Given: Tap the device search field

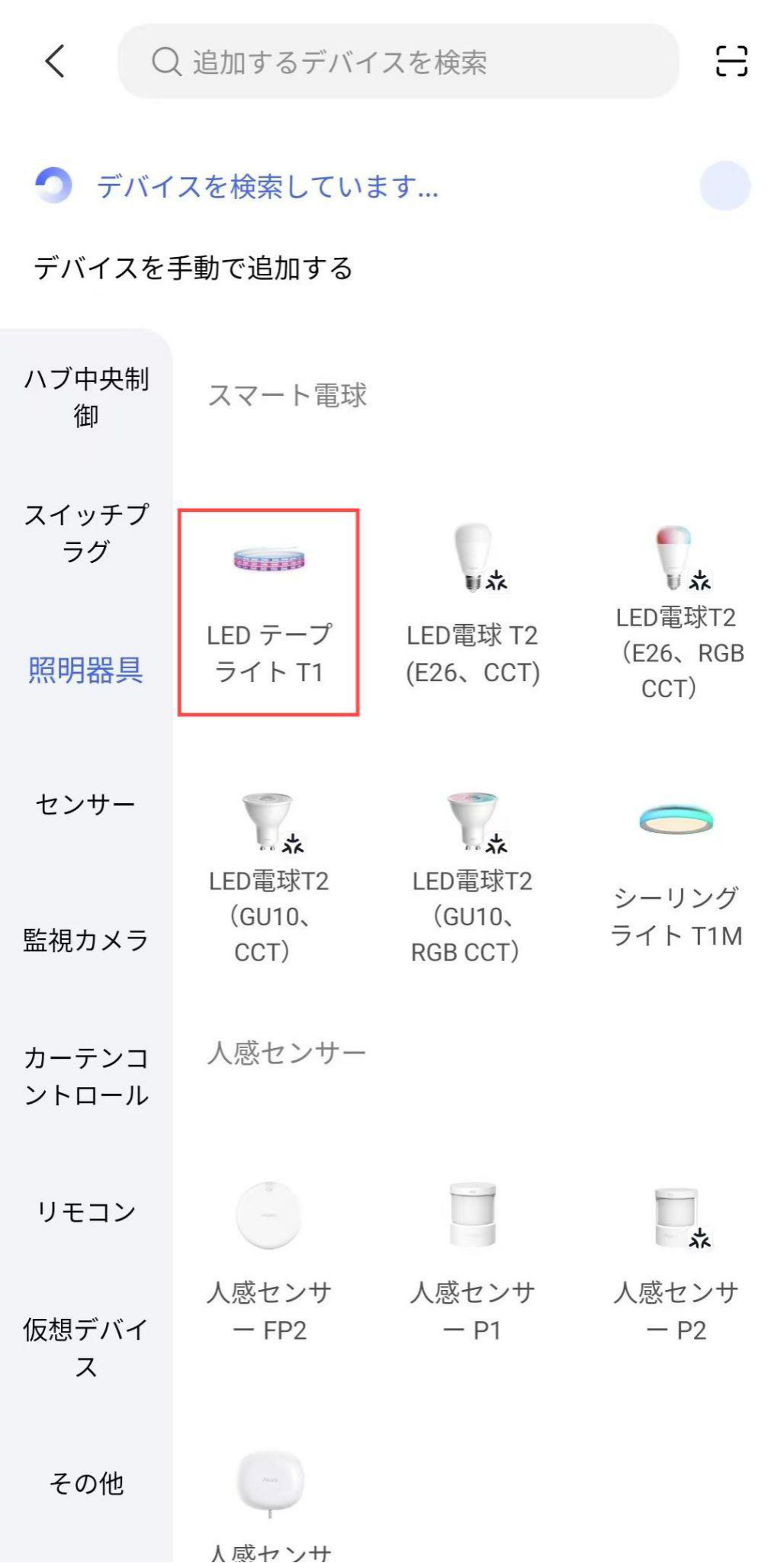Looking at the screenshot, I should point(397,62).
